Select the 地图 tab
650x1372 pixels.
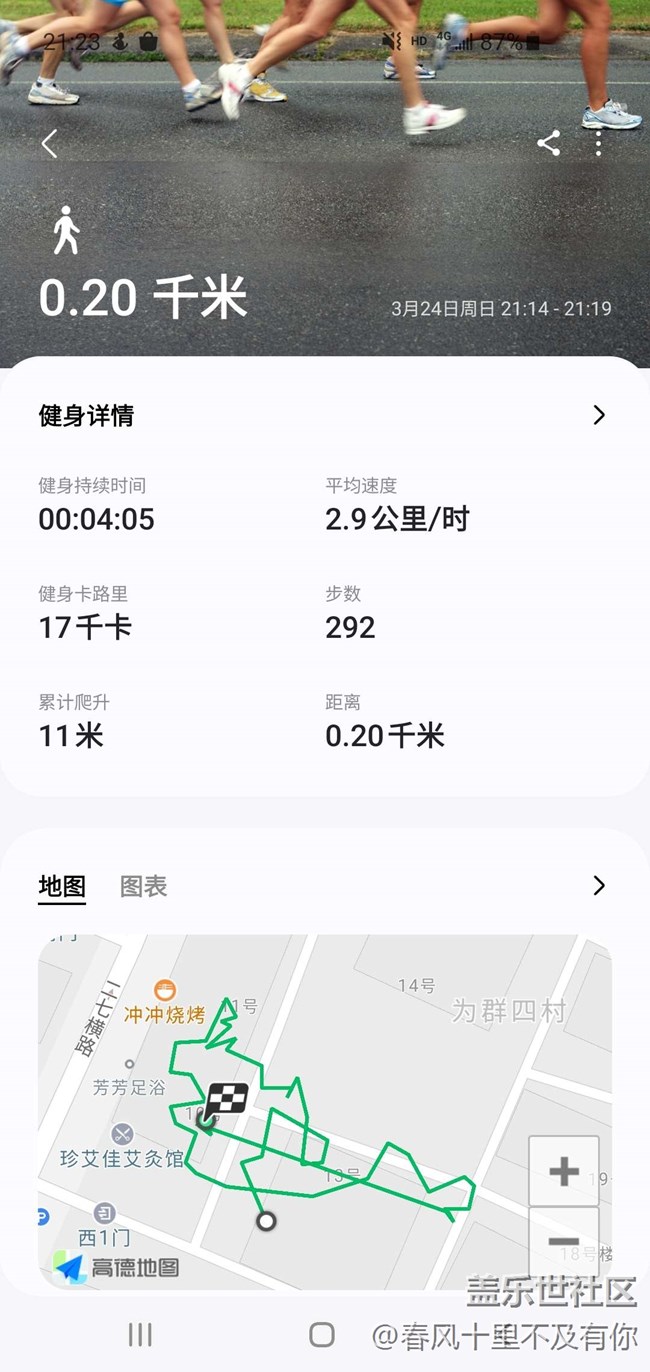click(62, 886)
